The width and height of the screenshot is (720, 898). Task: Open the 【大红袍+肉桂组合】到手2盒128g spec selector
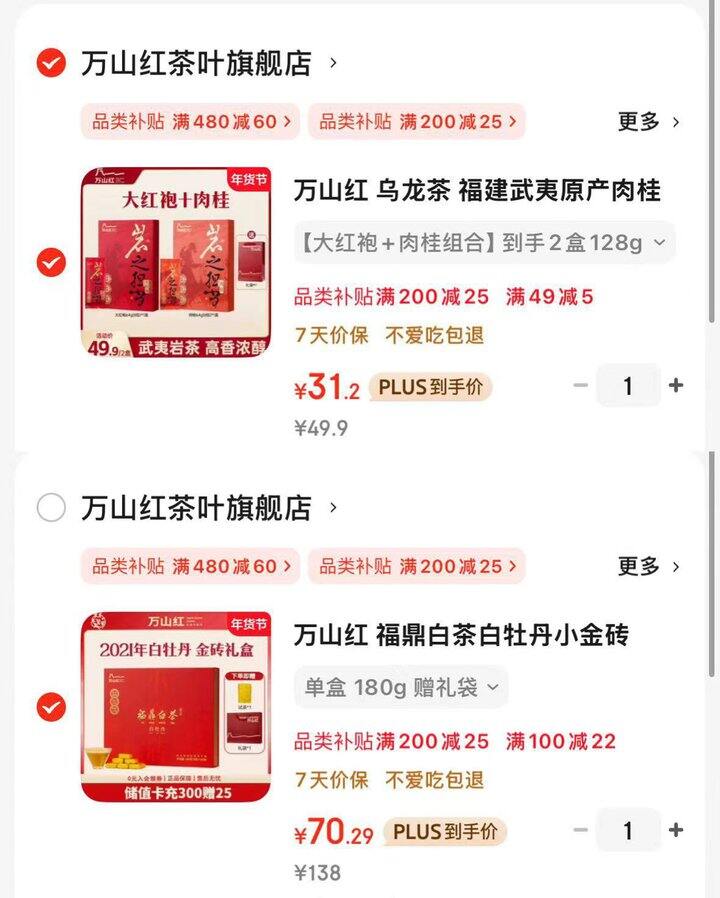[x=470, y=242]
